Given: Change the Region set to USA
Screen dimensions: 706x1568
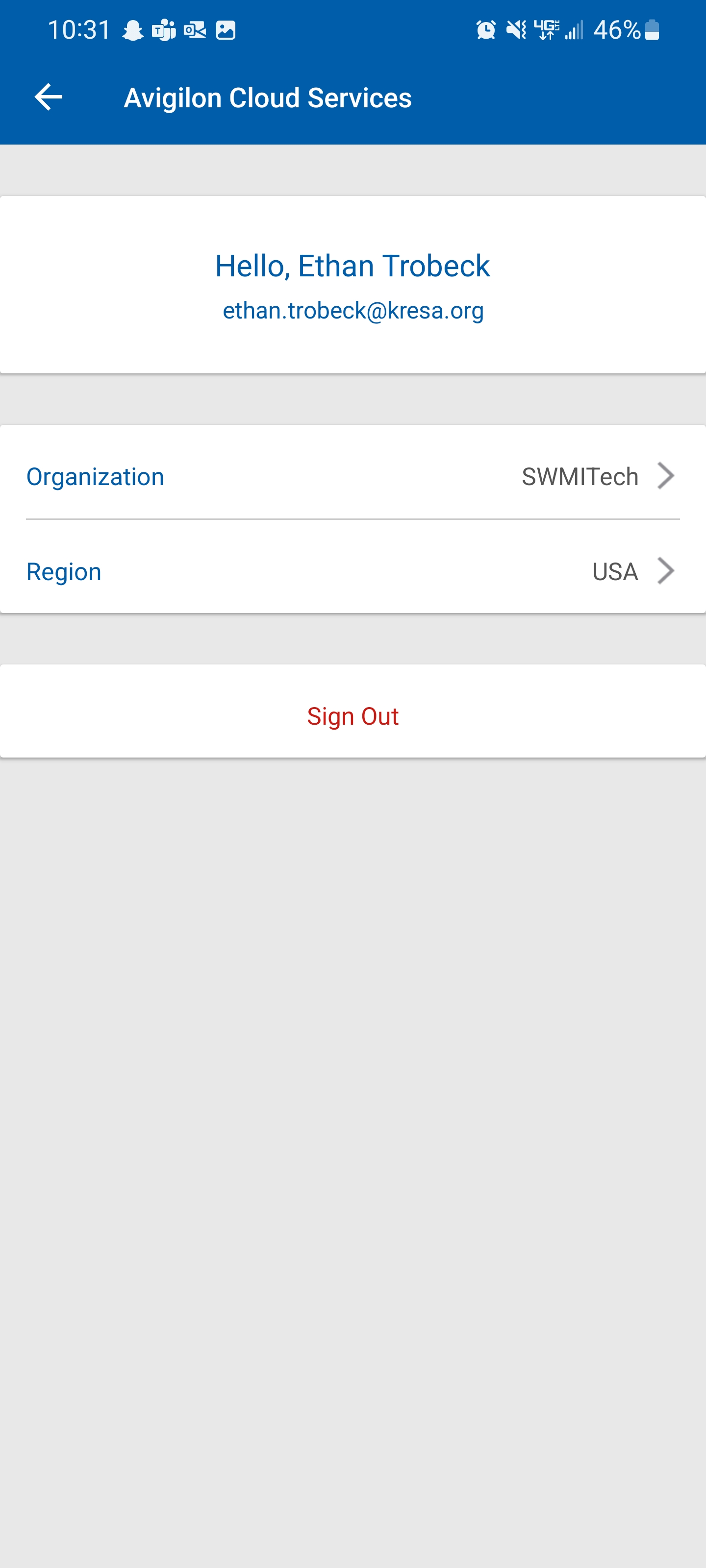Looking at the screenshot, I should [x=353, y=571].
